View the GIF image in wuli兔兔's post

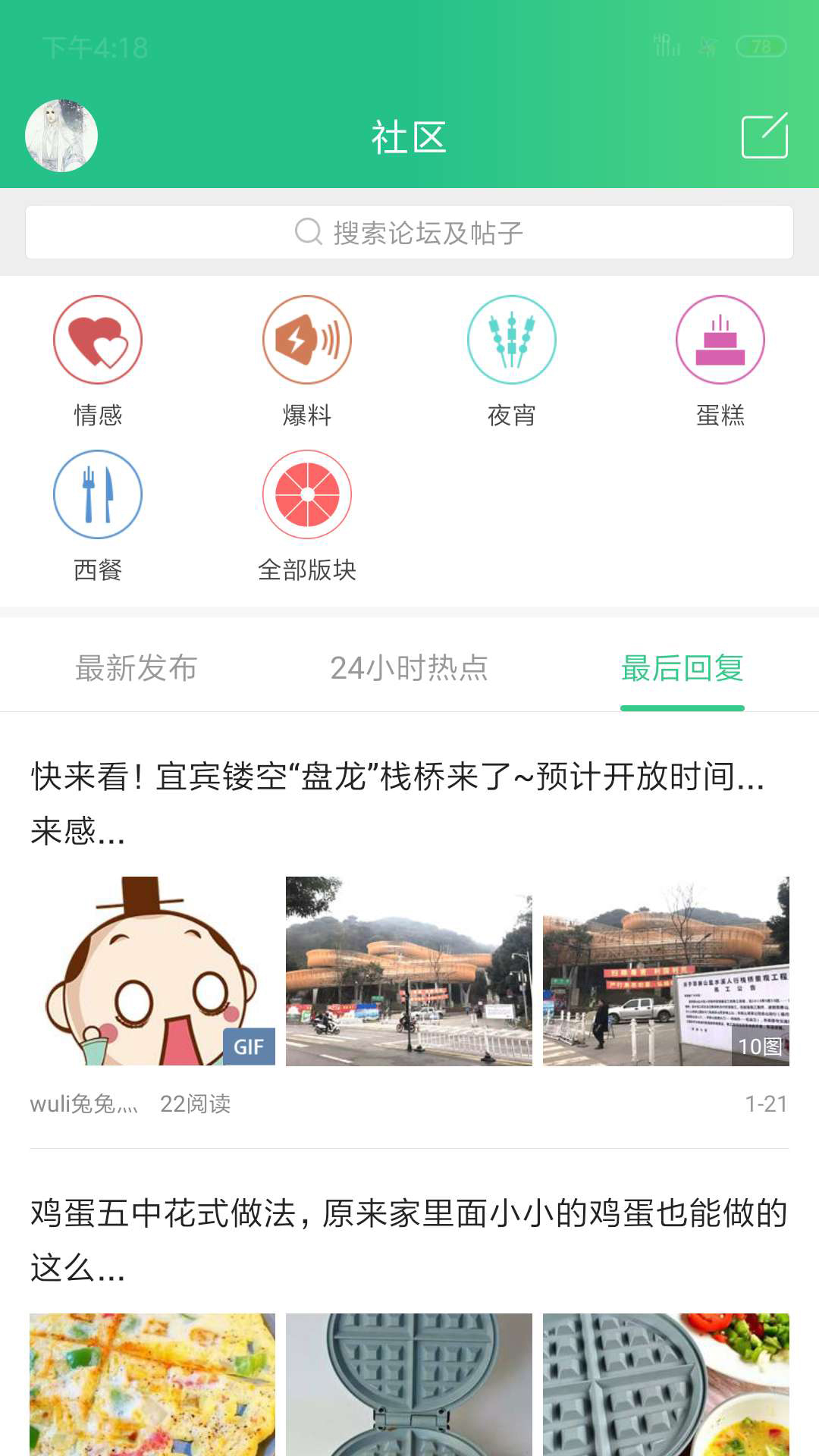[152, 971]
